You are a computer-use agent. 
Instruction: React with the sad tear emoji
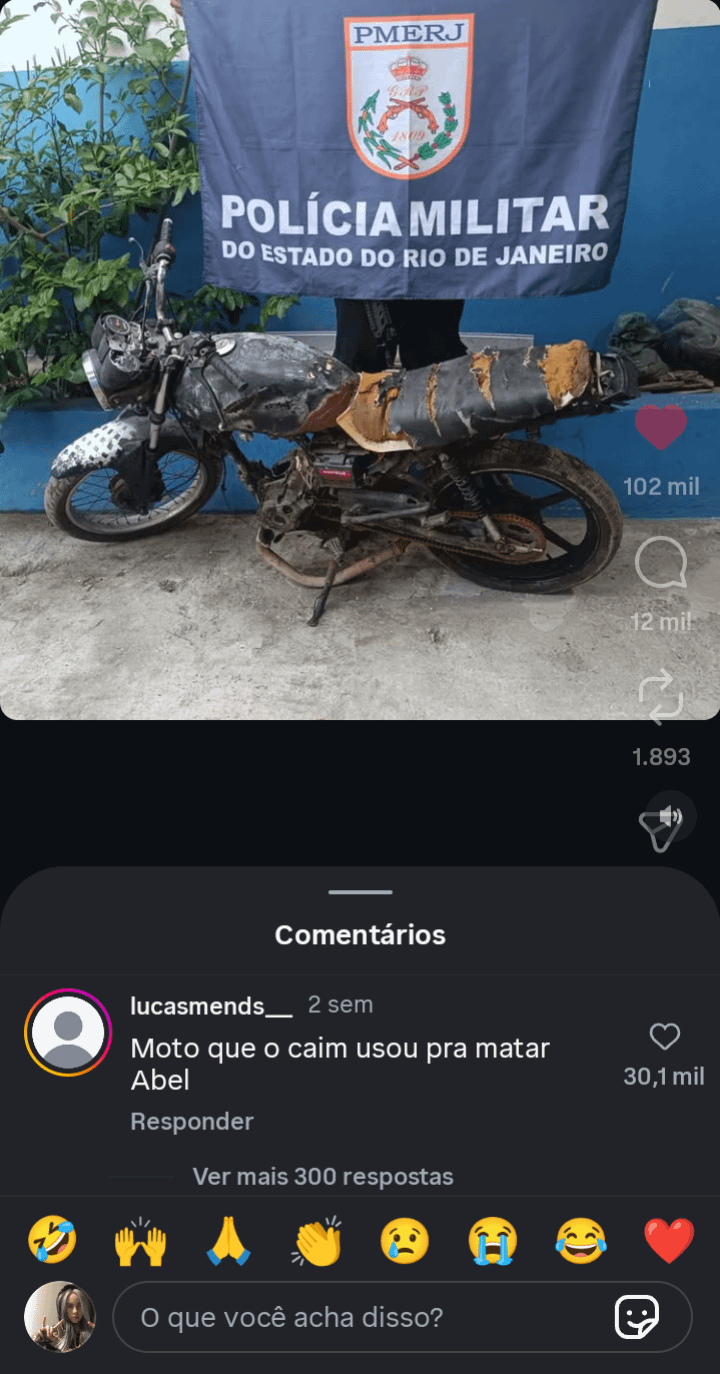pyautogui.click(x=405, y=1241)
